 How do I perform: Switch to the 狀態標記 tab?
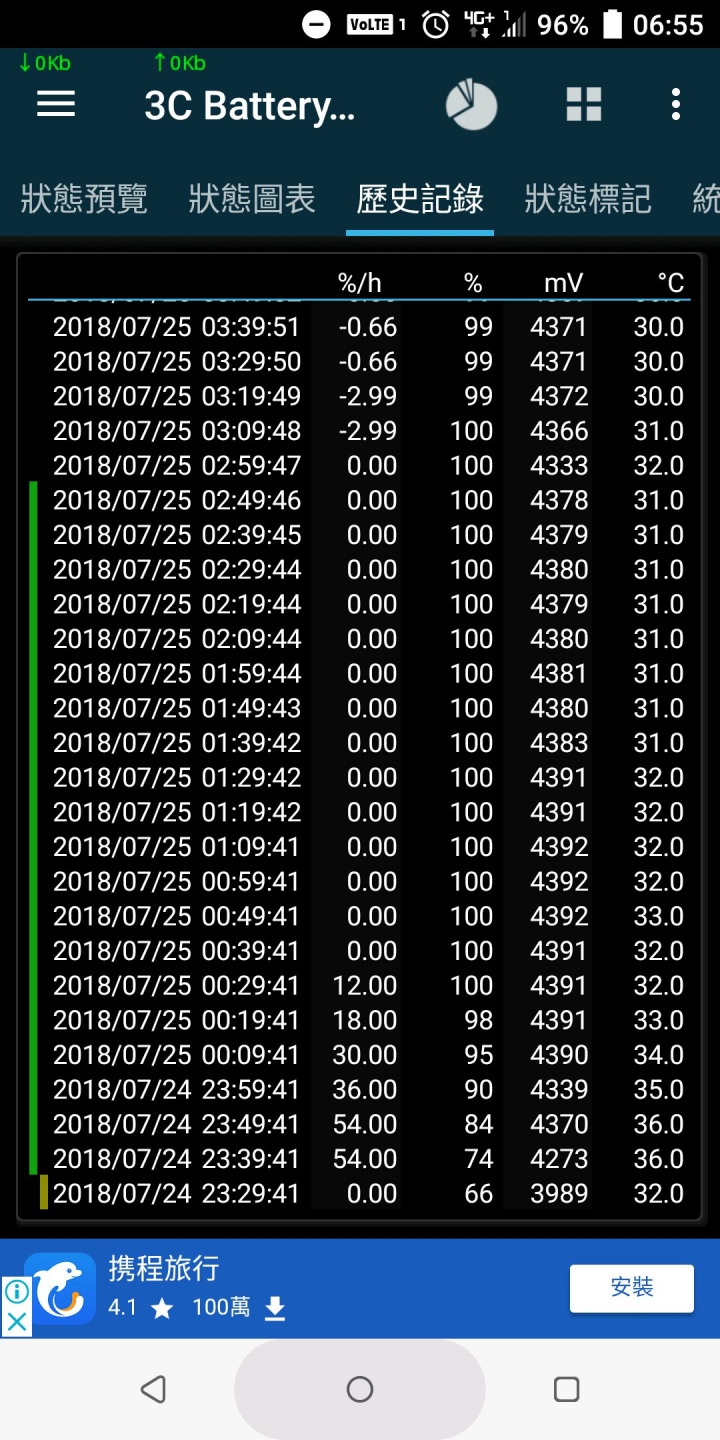coord(588,199)
